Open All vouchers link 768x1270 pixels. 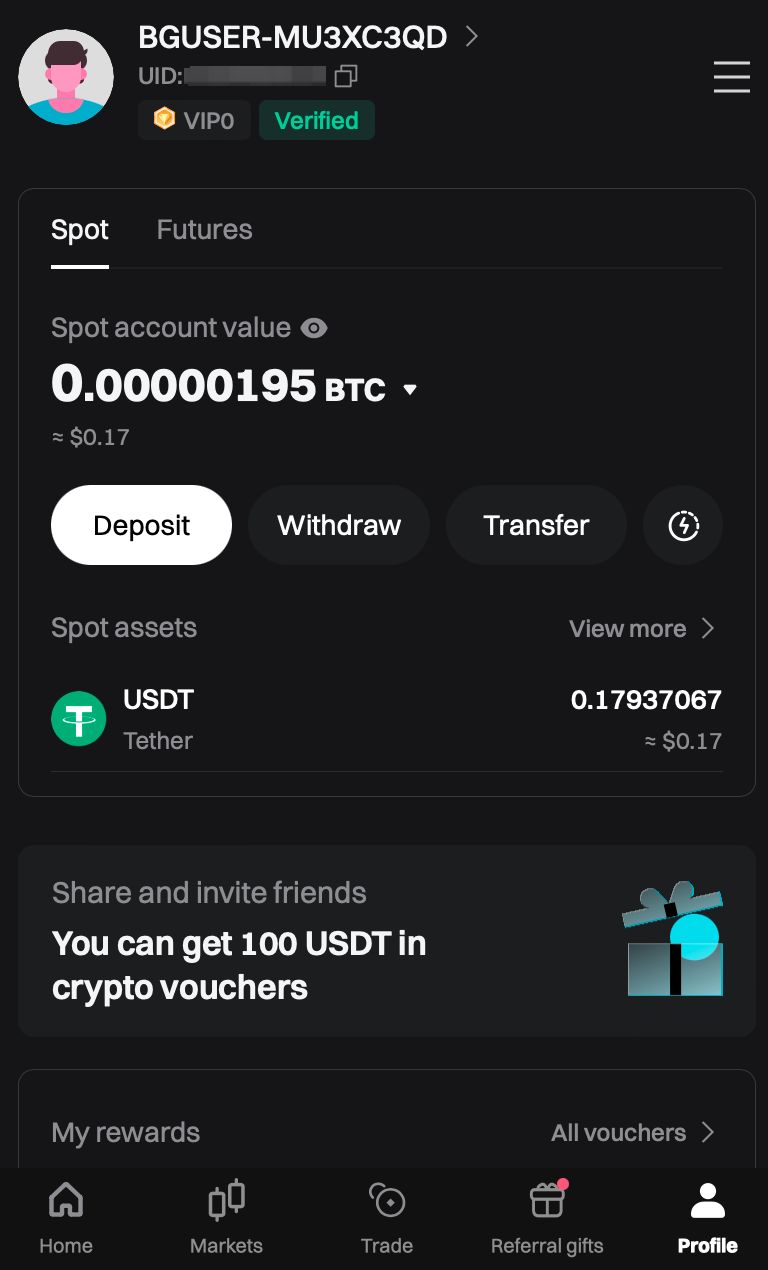(x=632, y=1132)
